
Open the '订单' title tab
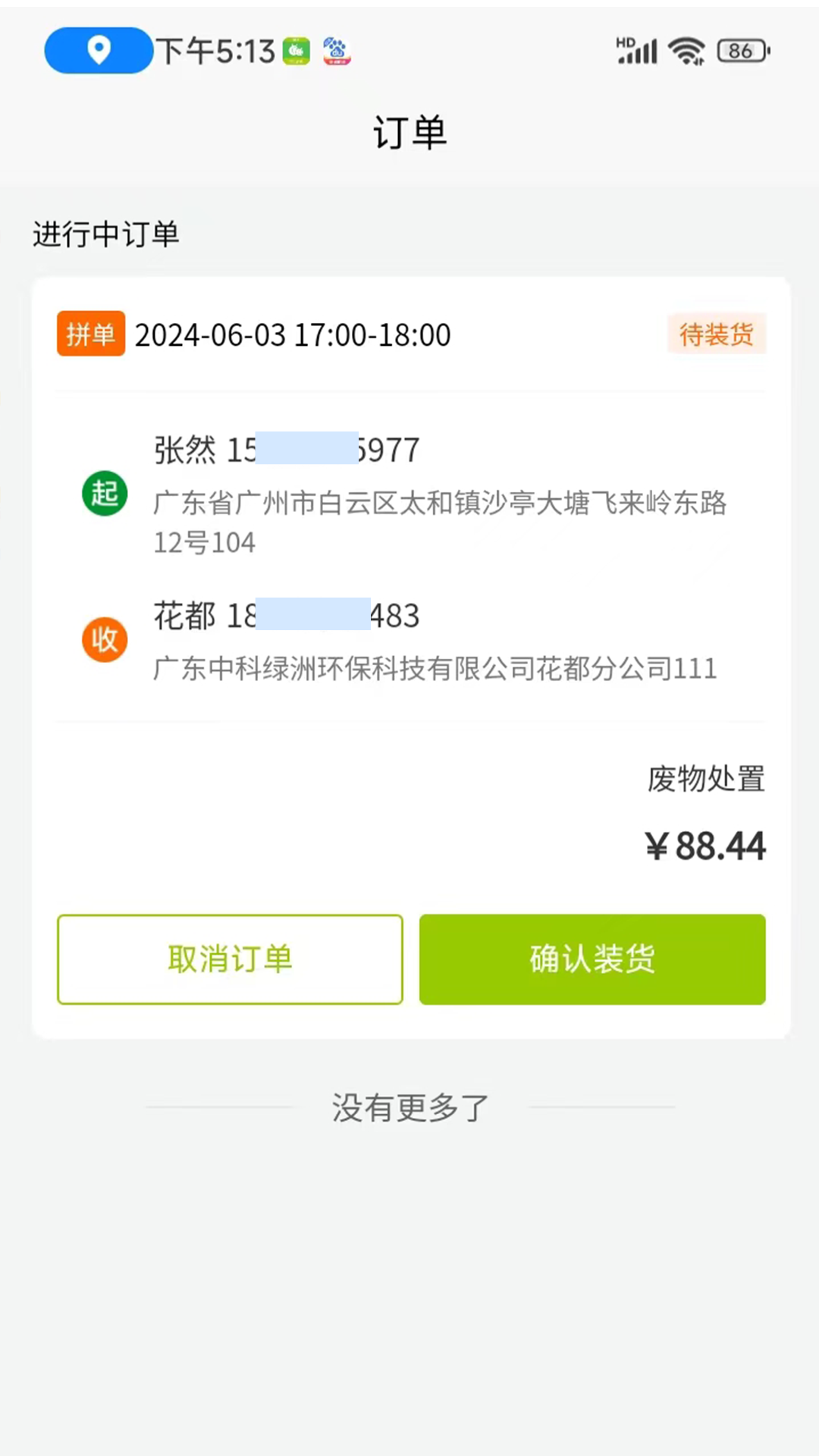coord(409,131)
